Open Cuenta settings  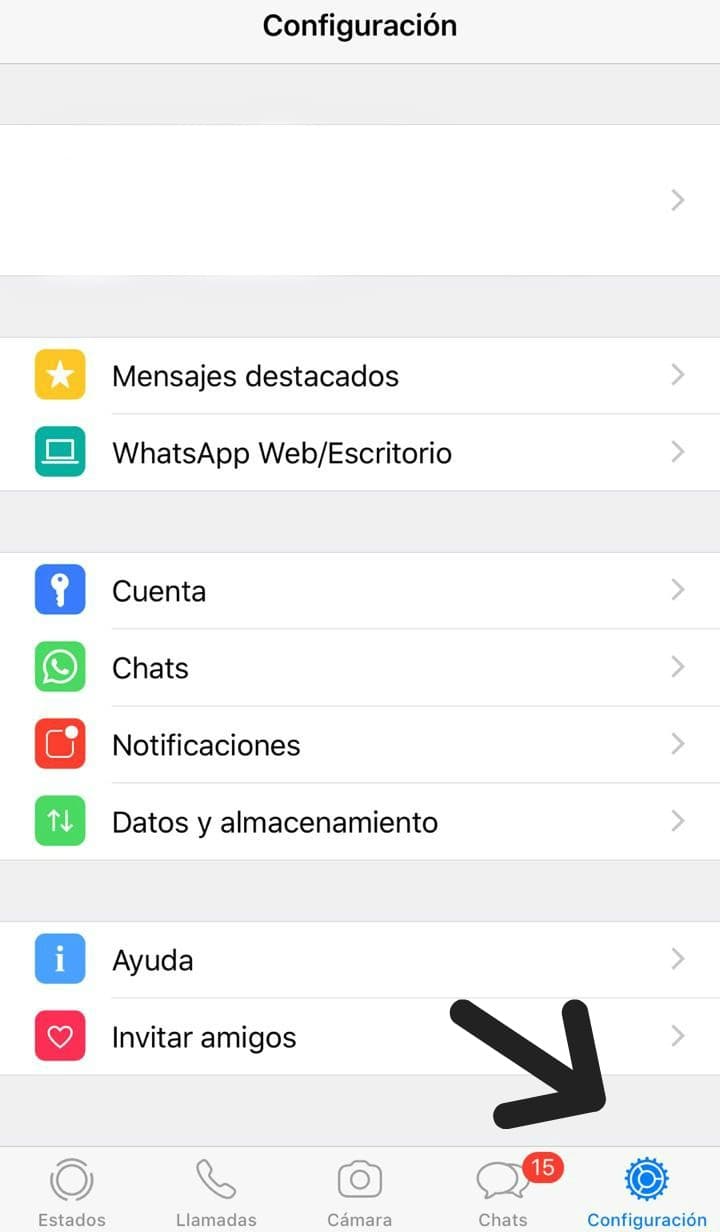360,591
